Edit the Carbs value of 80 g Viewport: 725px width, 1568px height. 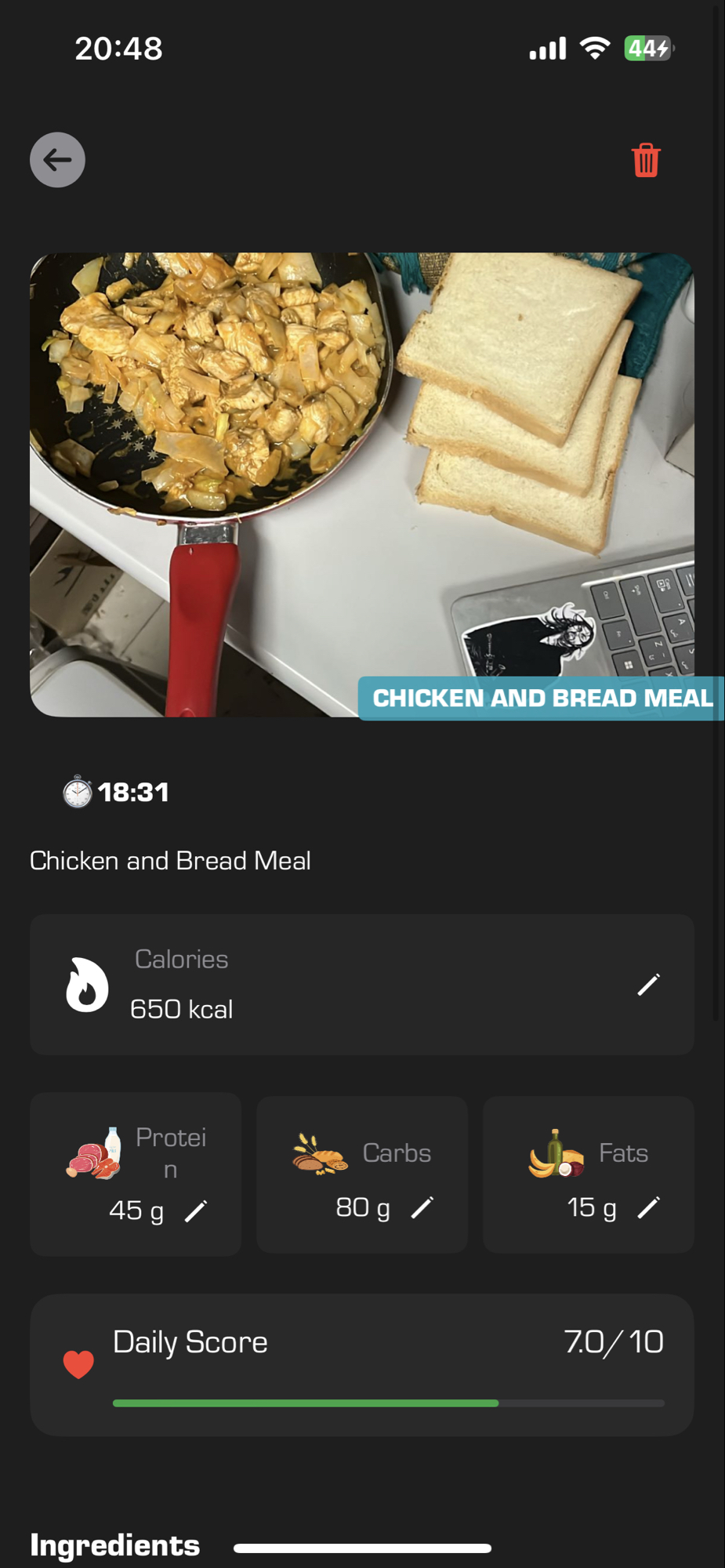[x=421, y=1207]
